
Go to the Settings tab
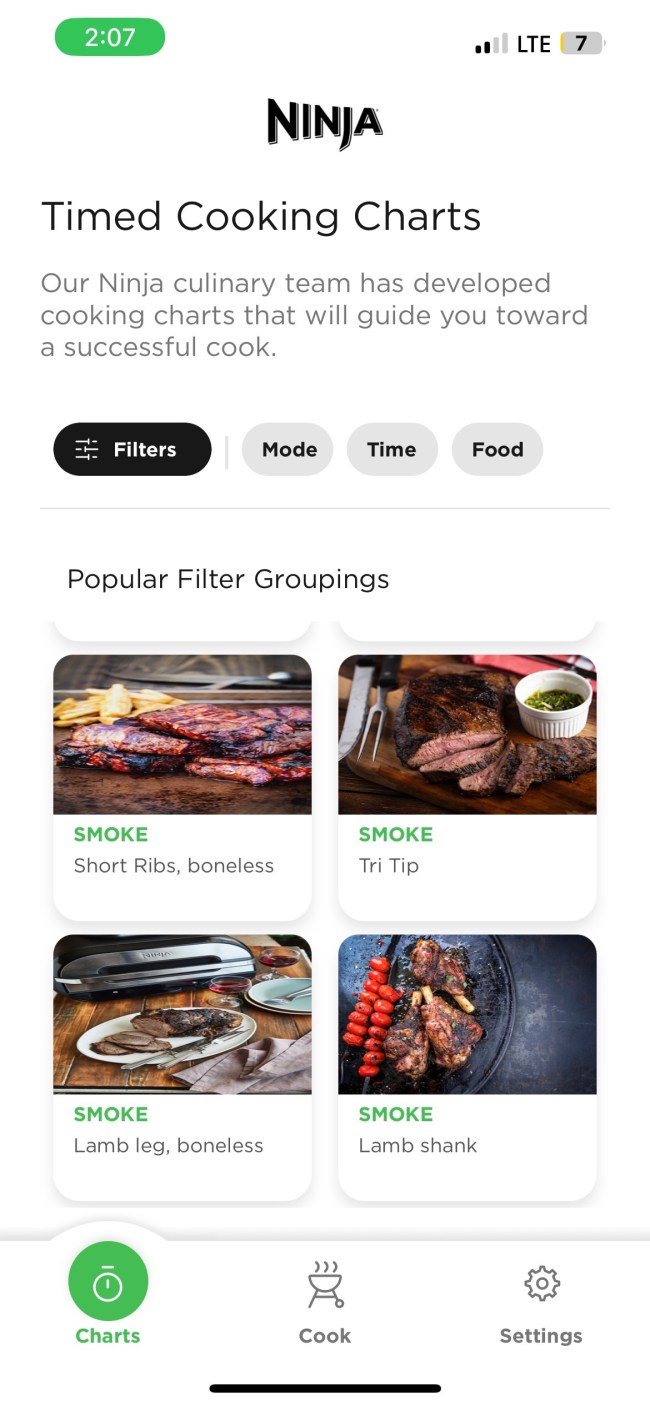[541, 1302]
